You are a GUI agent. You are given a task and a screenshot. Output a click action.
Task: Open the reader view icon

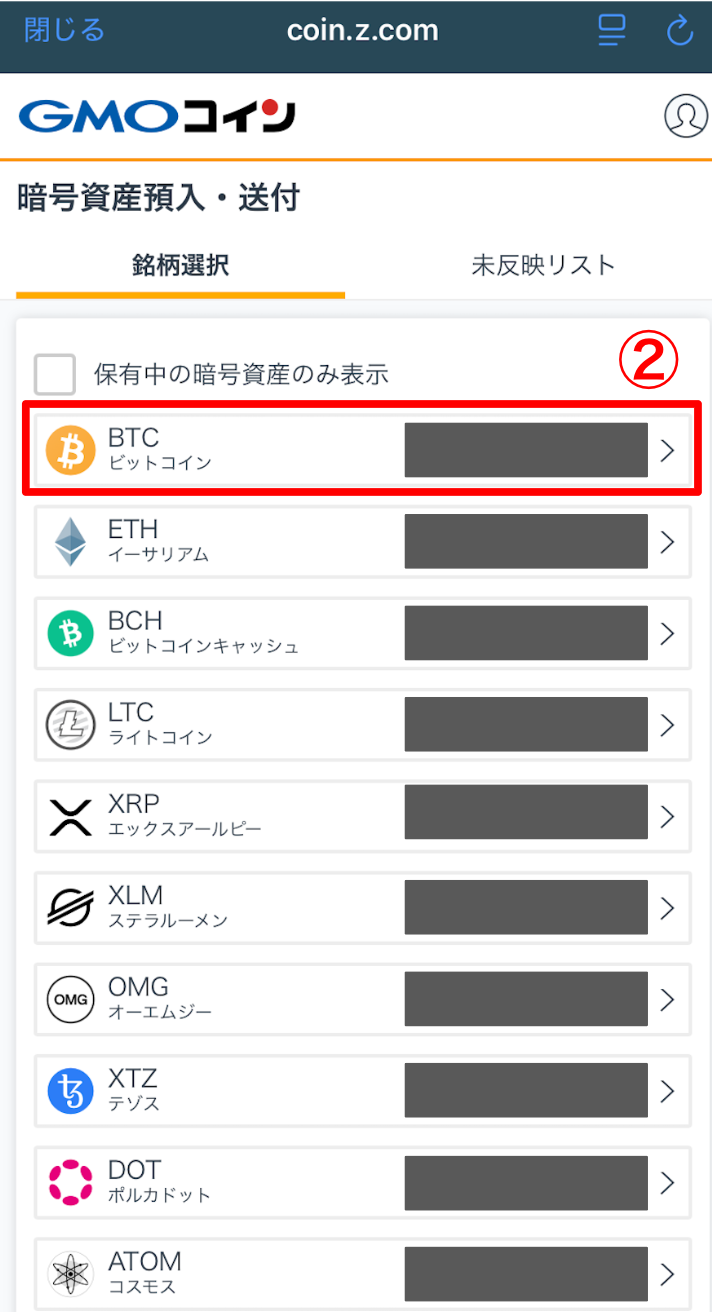click(611, 30)
